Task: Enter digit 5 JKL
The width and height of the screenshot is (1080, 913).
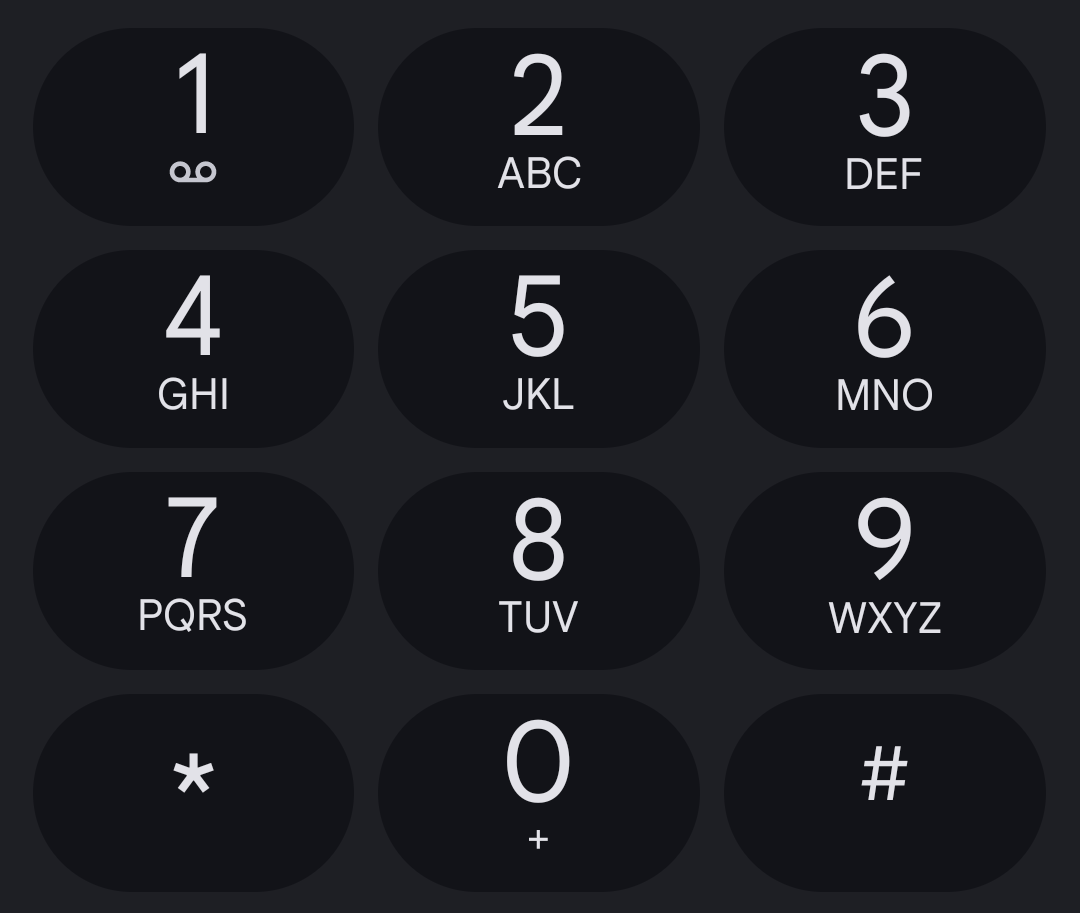Action: tap(539, 349)
